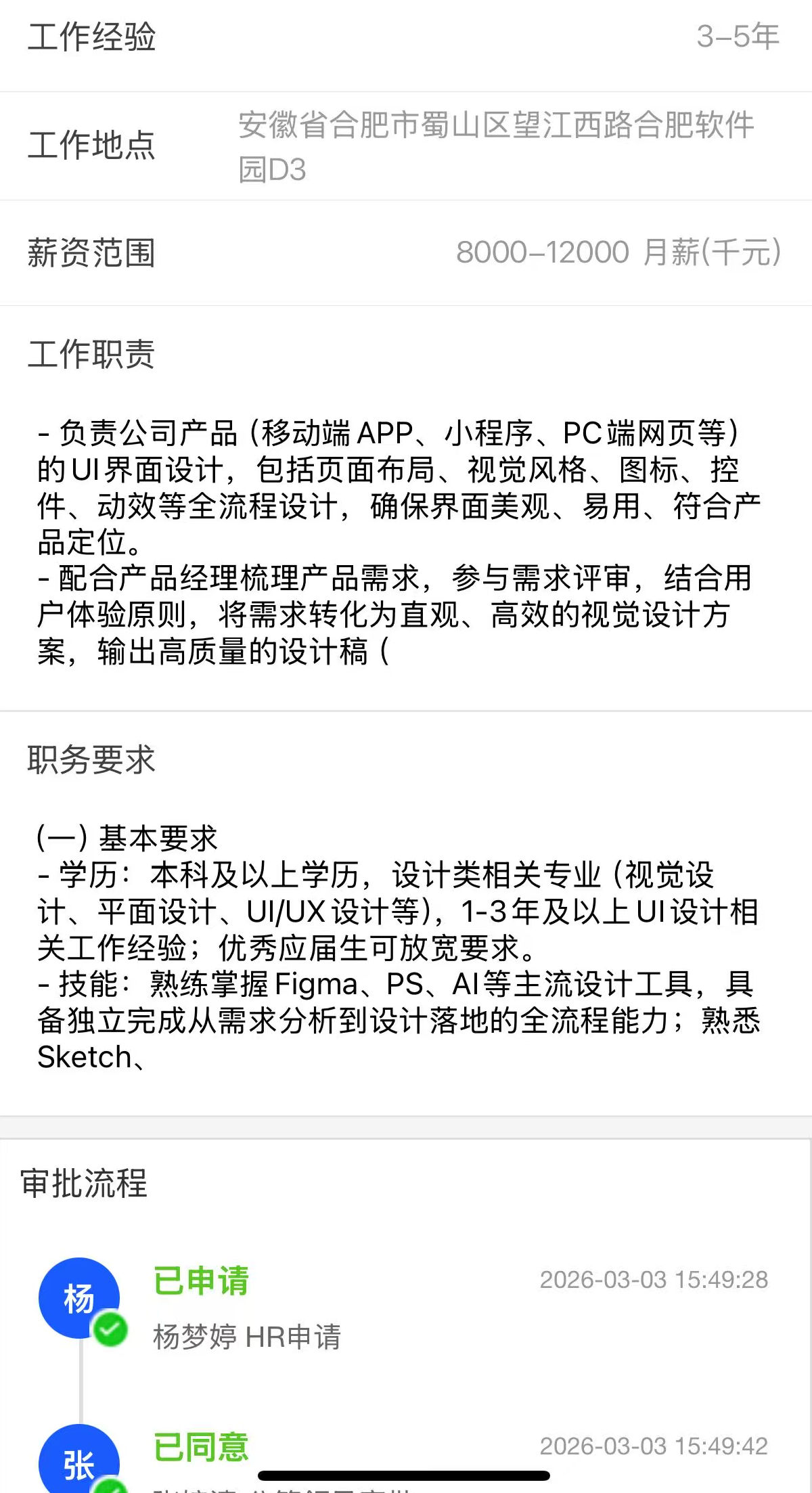812x1493 pixels.
Task: Open approver 张's avatar in approval flow
Action: pyautogui.click(x=79, y=1462)
